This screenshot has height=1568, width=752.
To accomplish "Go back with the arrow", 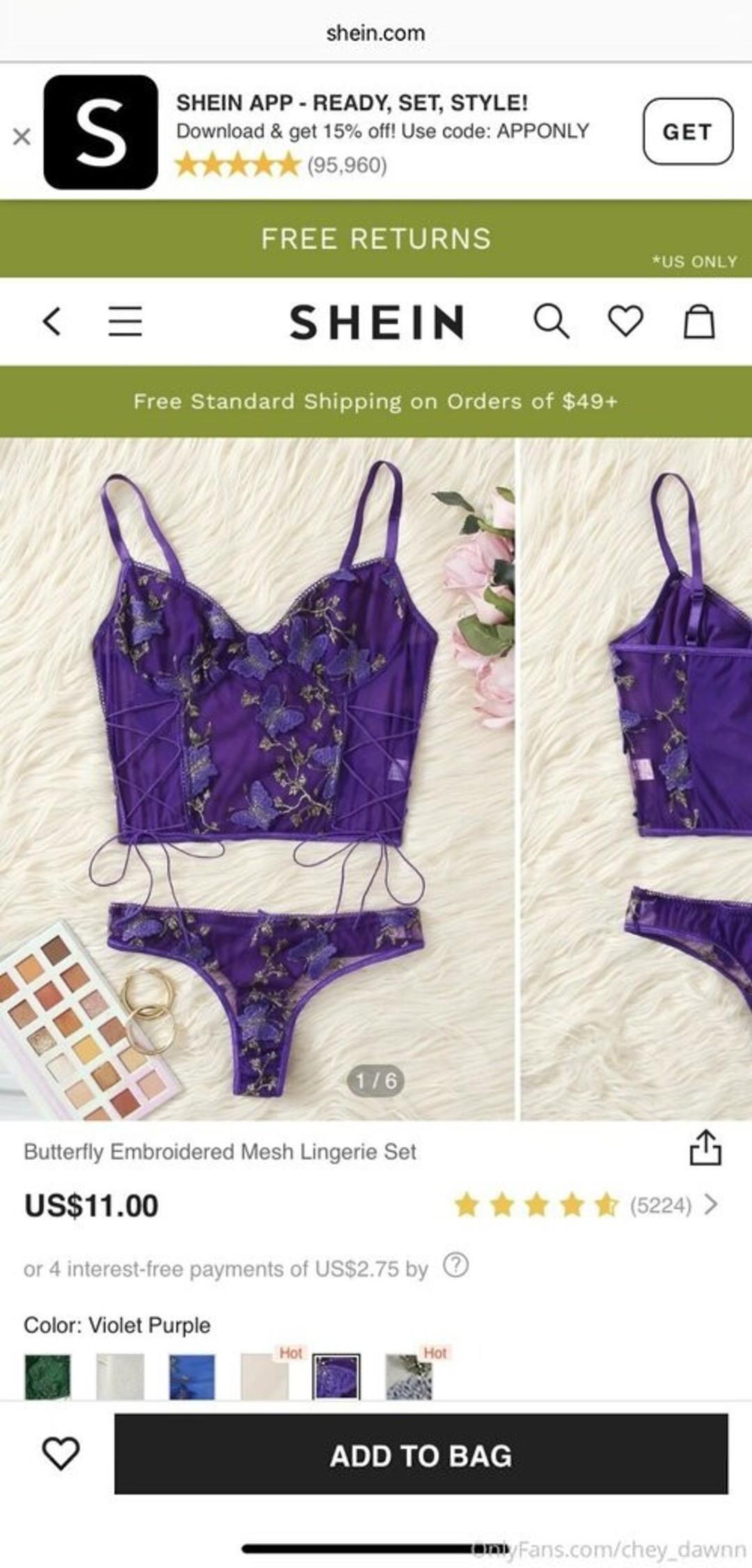I will (52, 321).
